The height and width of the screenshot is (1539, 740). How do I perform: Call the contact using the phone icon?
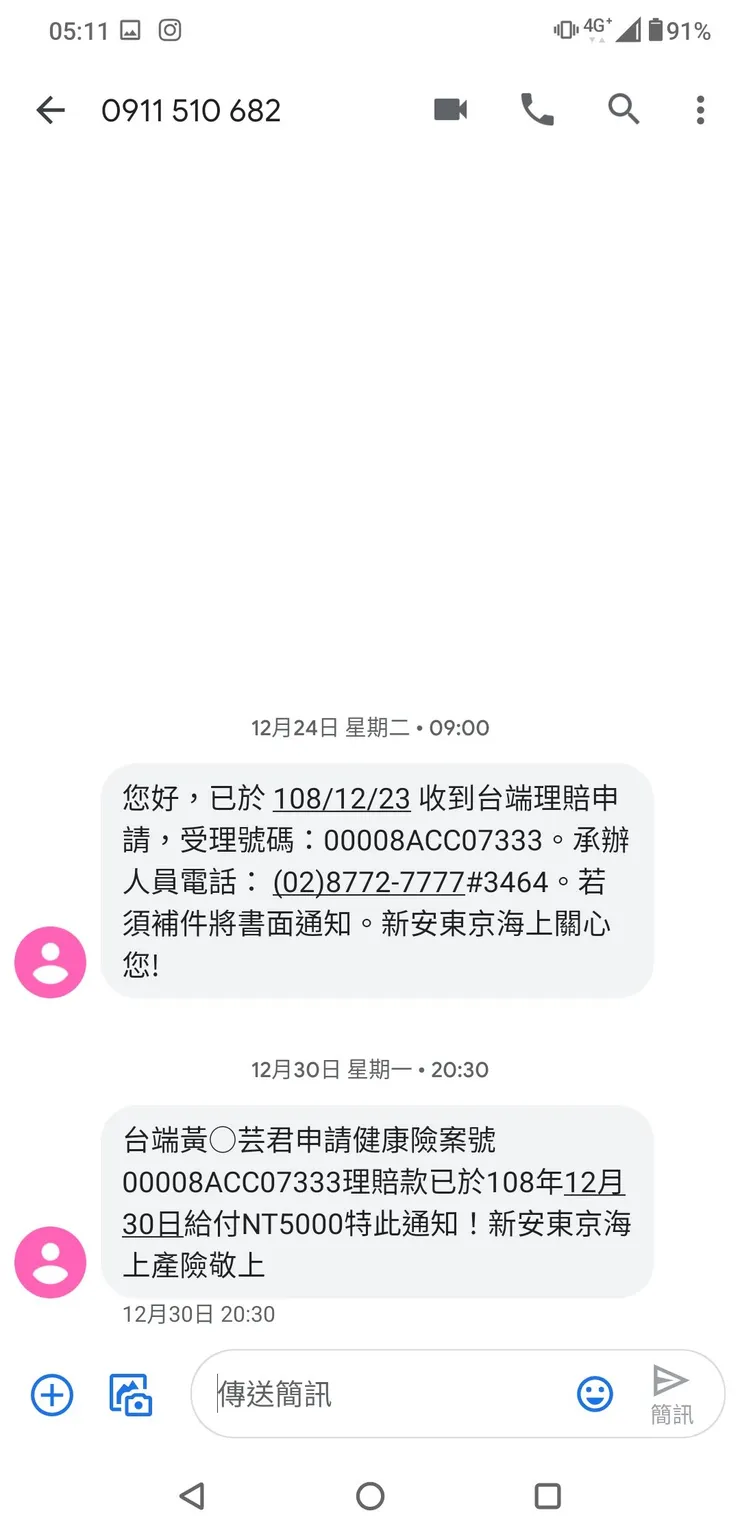[537, 110]
